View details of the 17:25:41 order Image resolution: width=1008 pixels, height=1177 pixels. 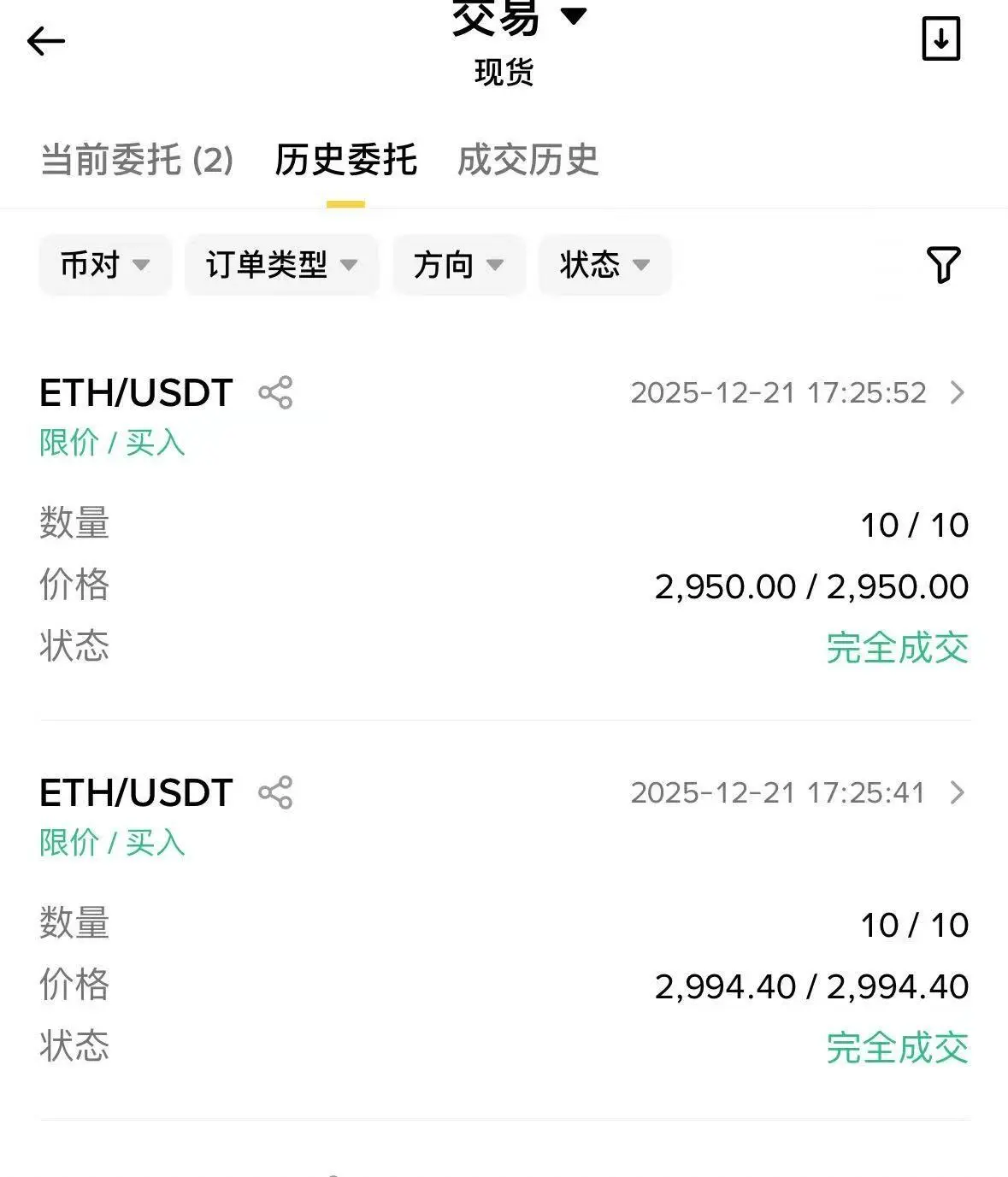[x=958, y=792]
